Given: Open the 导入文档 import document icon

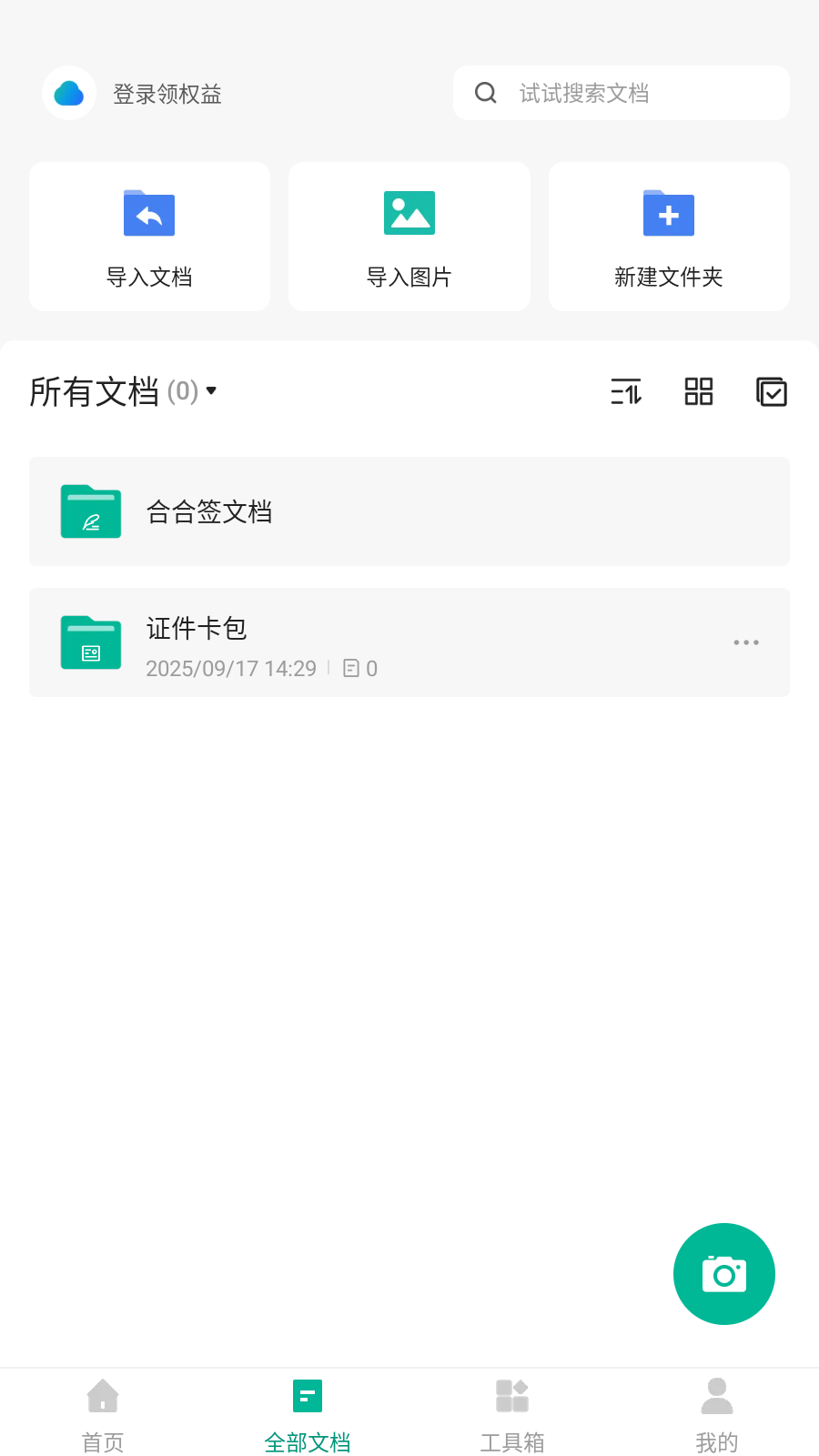Looking at the screenshot, I should point(148,214).
